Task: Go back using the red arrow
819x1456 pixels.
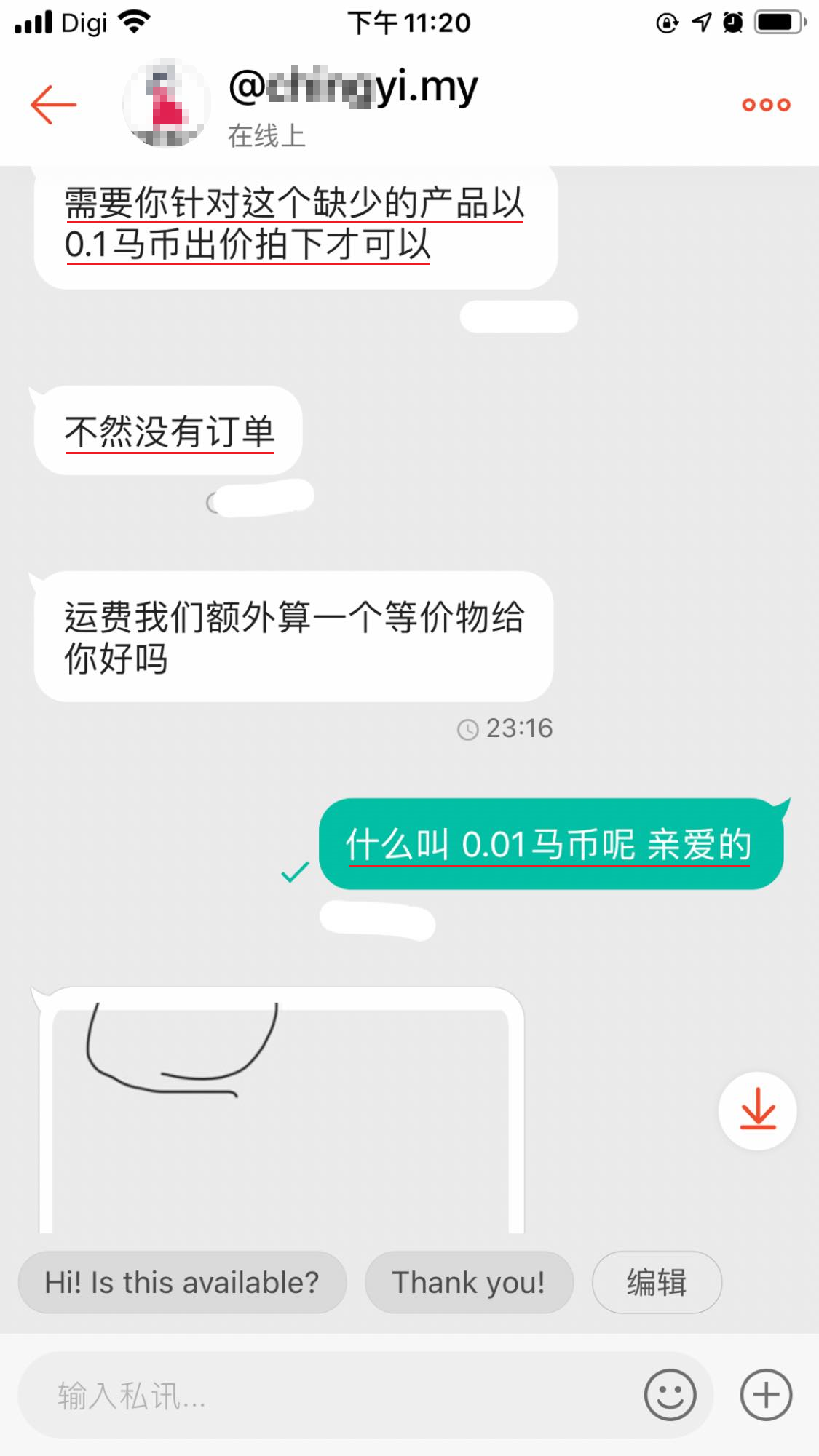Action: point(53,105)
